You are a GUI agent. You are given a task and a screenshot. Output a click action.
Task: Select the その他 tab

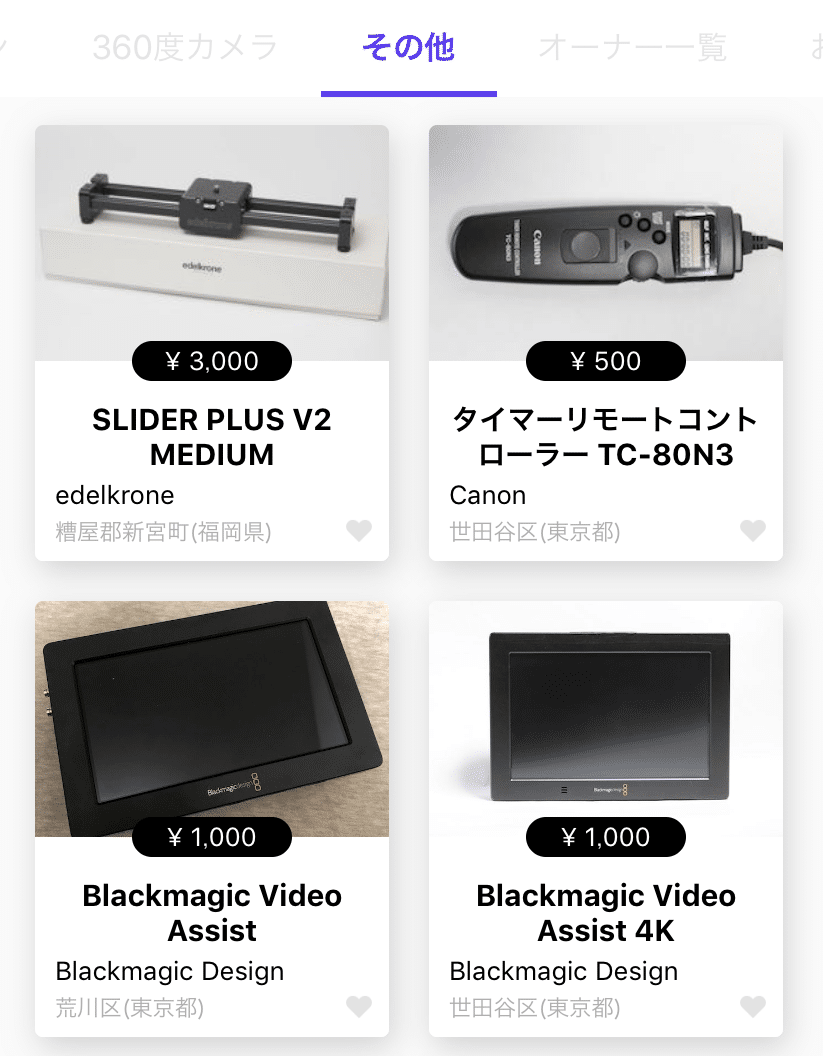point(408,47)
